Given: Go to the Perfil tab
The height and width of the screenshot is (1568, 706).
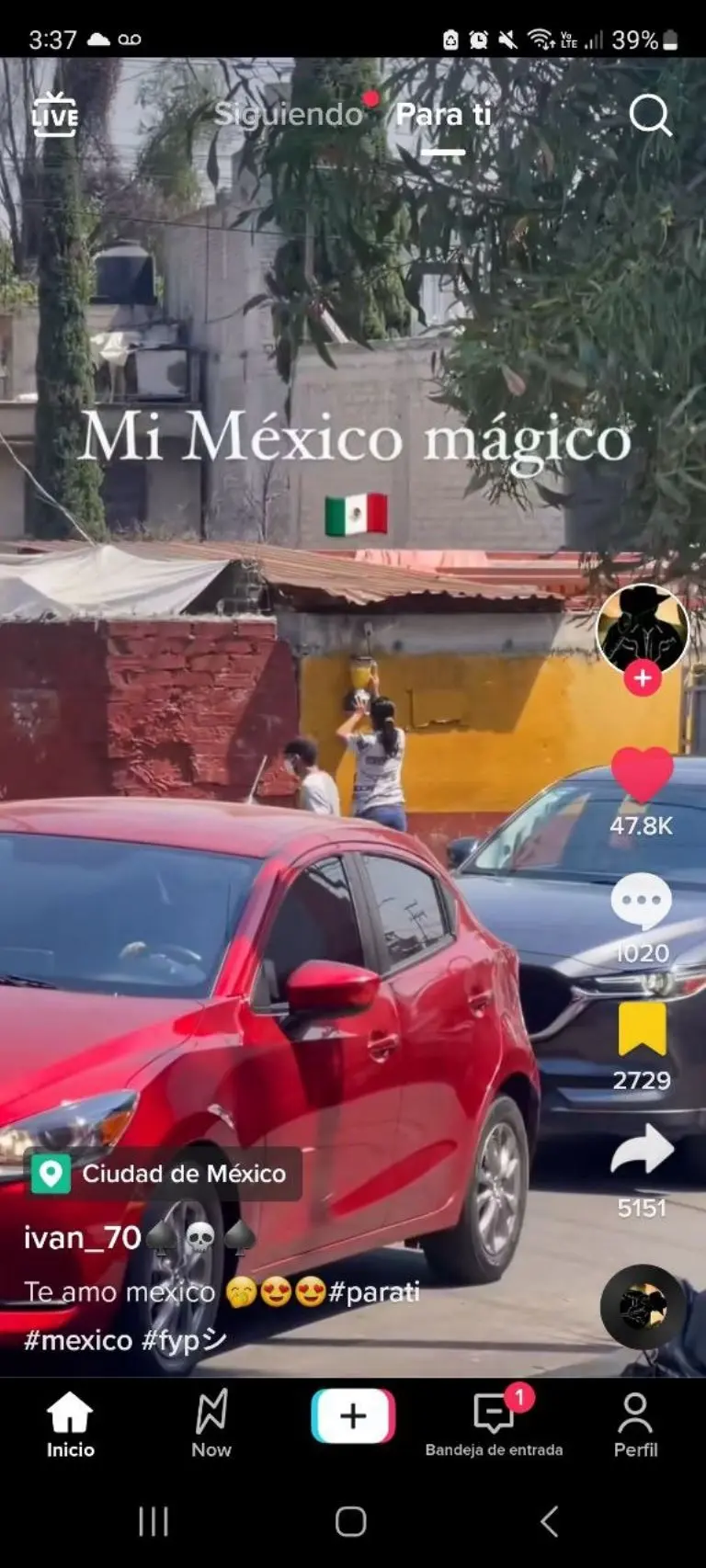Looking at the screenshot, I should point(635,1425).
